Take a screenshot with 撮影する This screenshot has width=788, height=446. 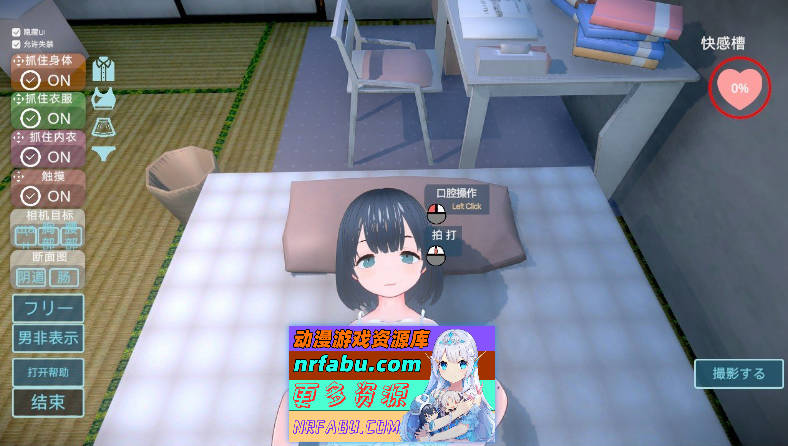click(738, 374)
